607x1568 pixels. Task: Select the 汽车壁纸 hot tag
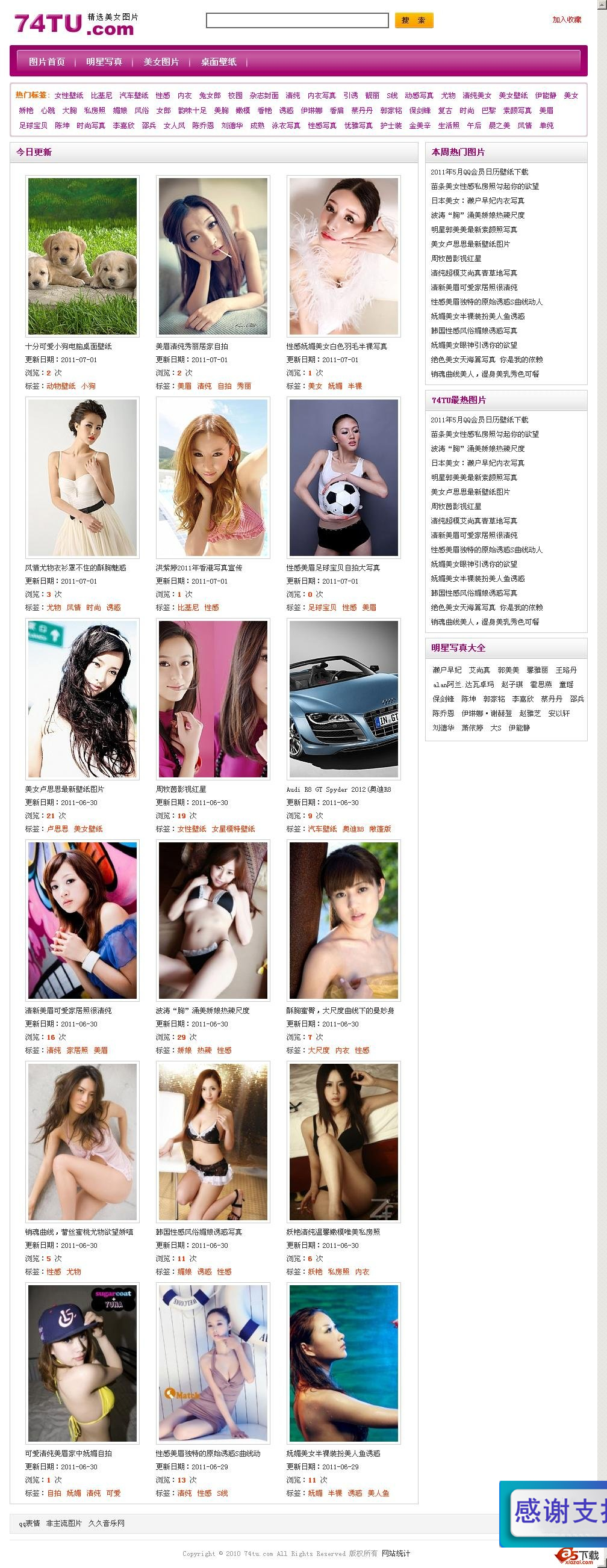point(134,96)
